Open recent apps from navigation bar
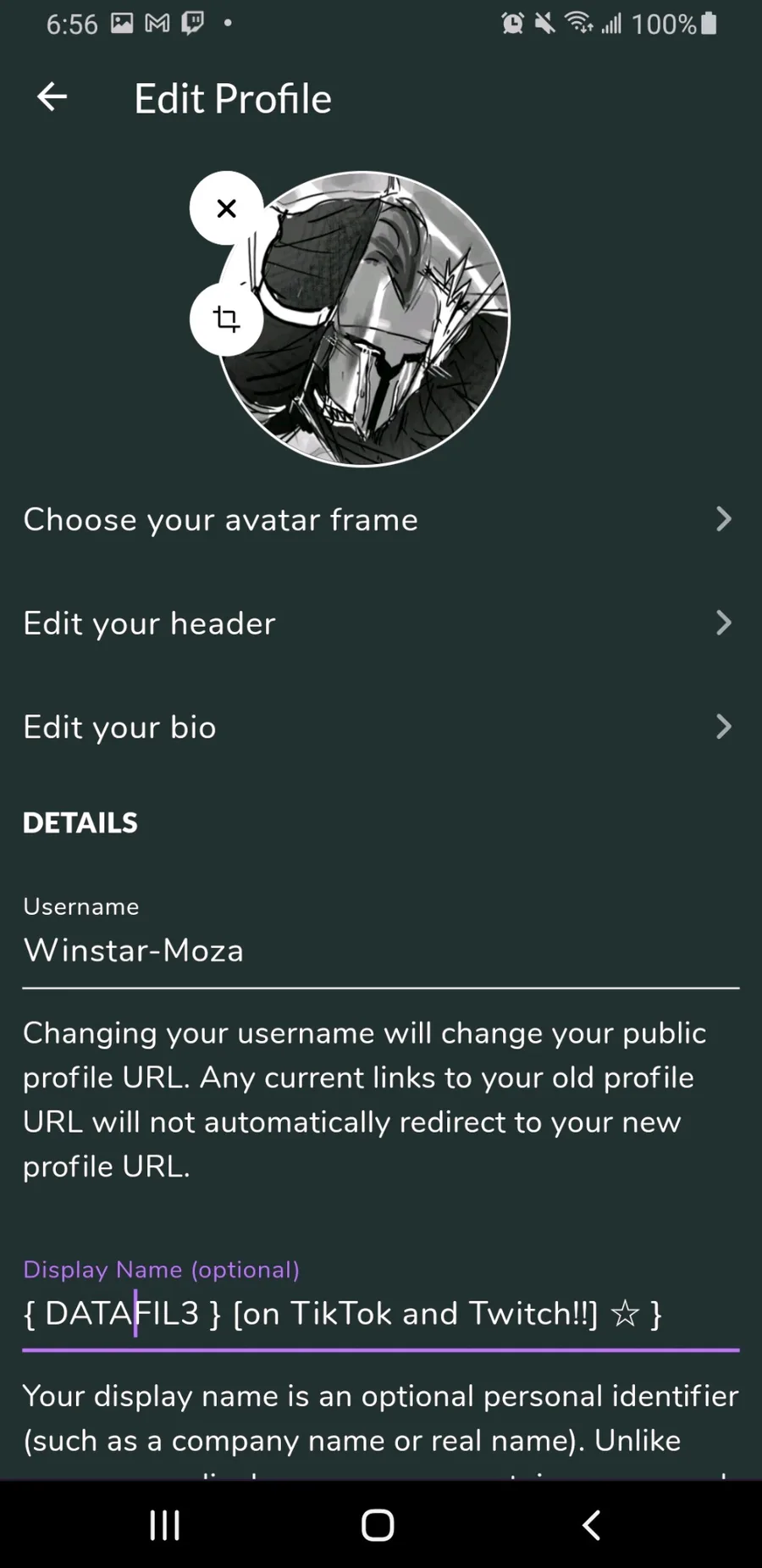 click(x=164, y=1525)
